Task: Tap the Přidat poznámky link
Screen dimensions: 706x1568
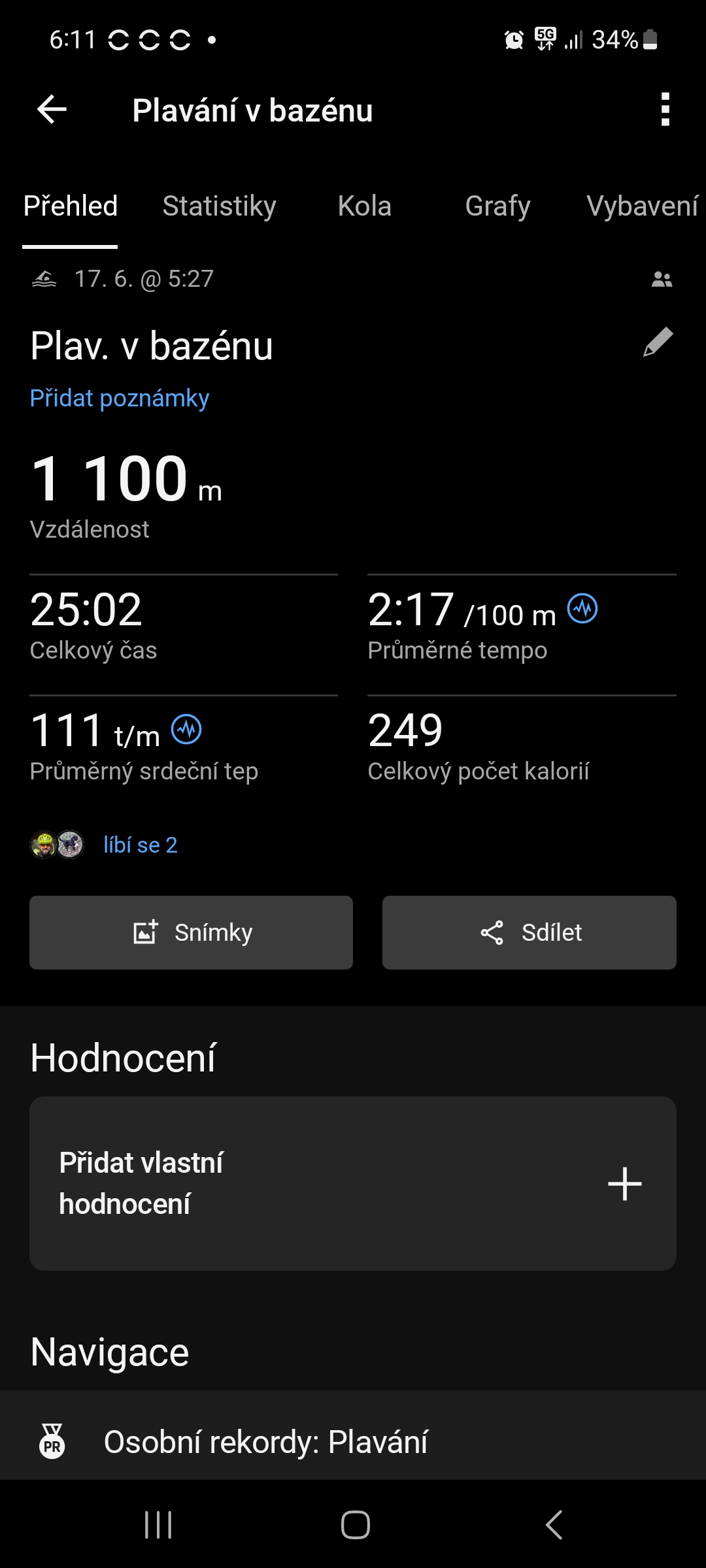Action: coord(120,398)
